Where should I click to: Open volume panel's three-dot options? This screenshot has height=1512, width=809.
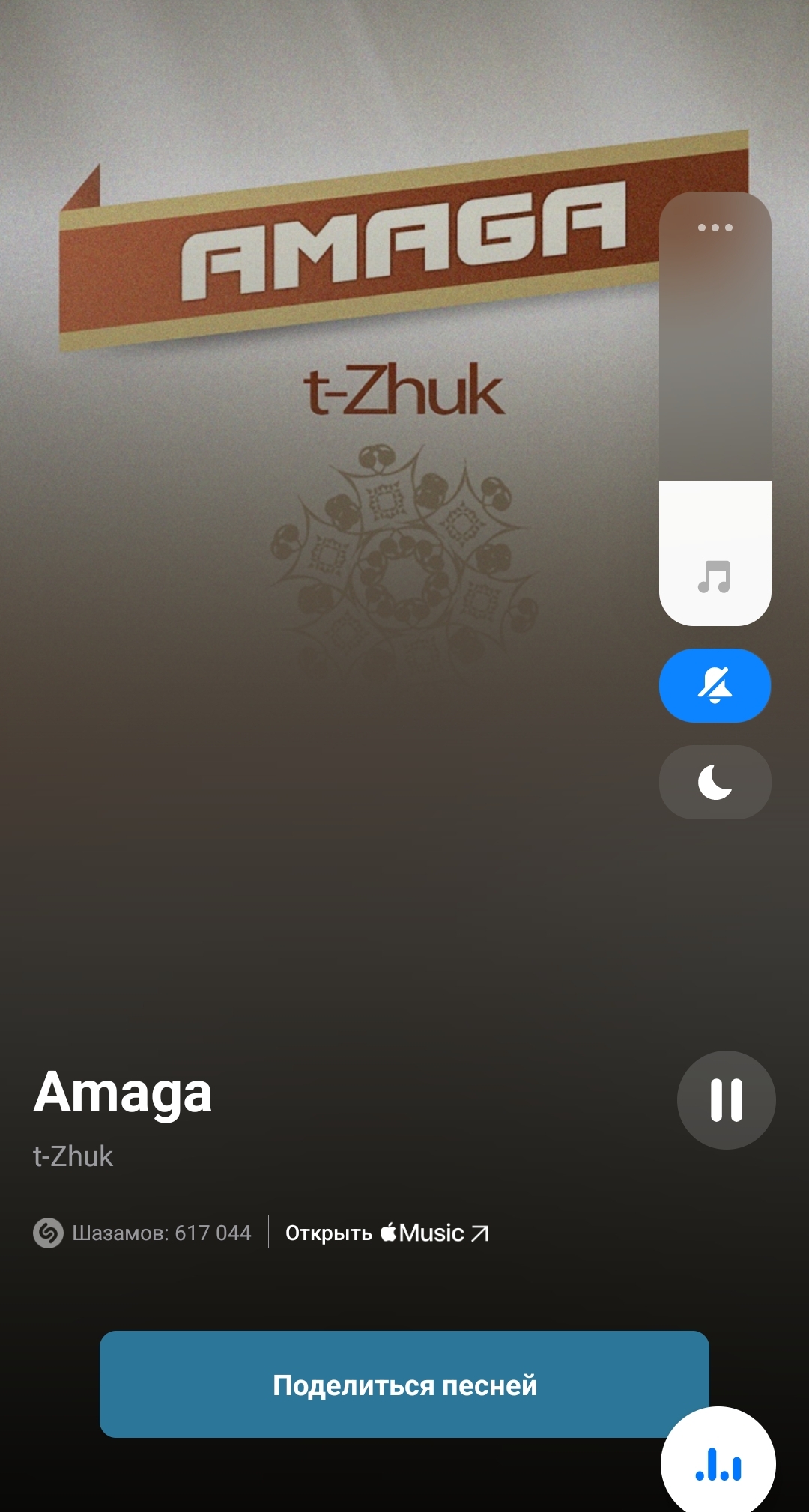coord(715,228)
